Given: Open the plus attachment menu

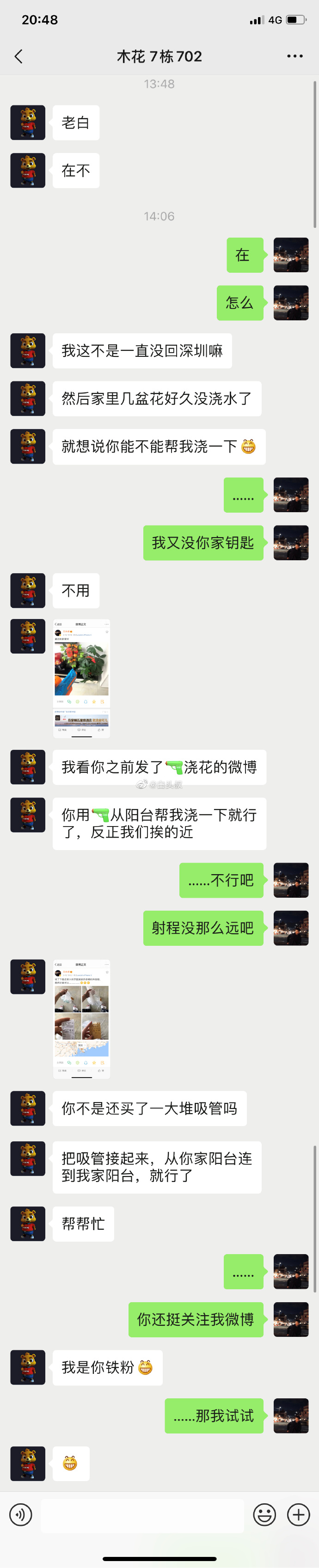Looking at the screenshot, I should (x=298, y=1514).
